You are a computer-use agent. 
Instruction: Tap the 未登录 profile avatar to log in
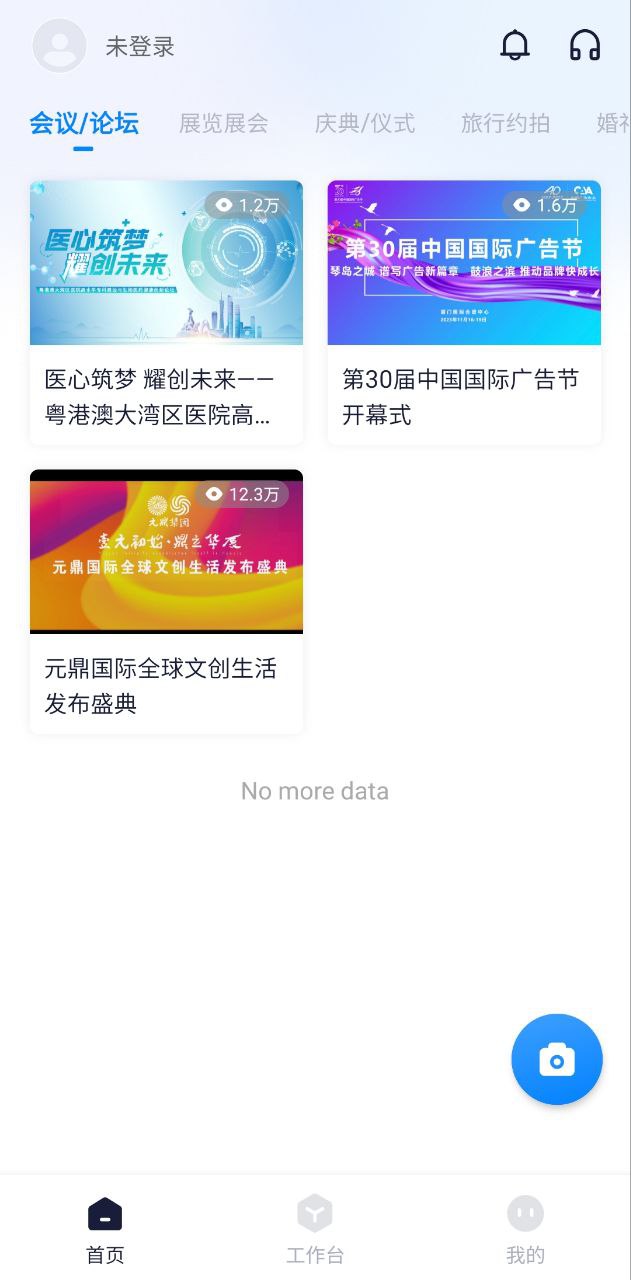click(60, 46)
